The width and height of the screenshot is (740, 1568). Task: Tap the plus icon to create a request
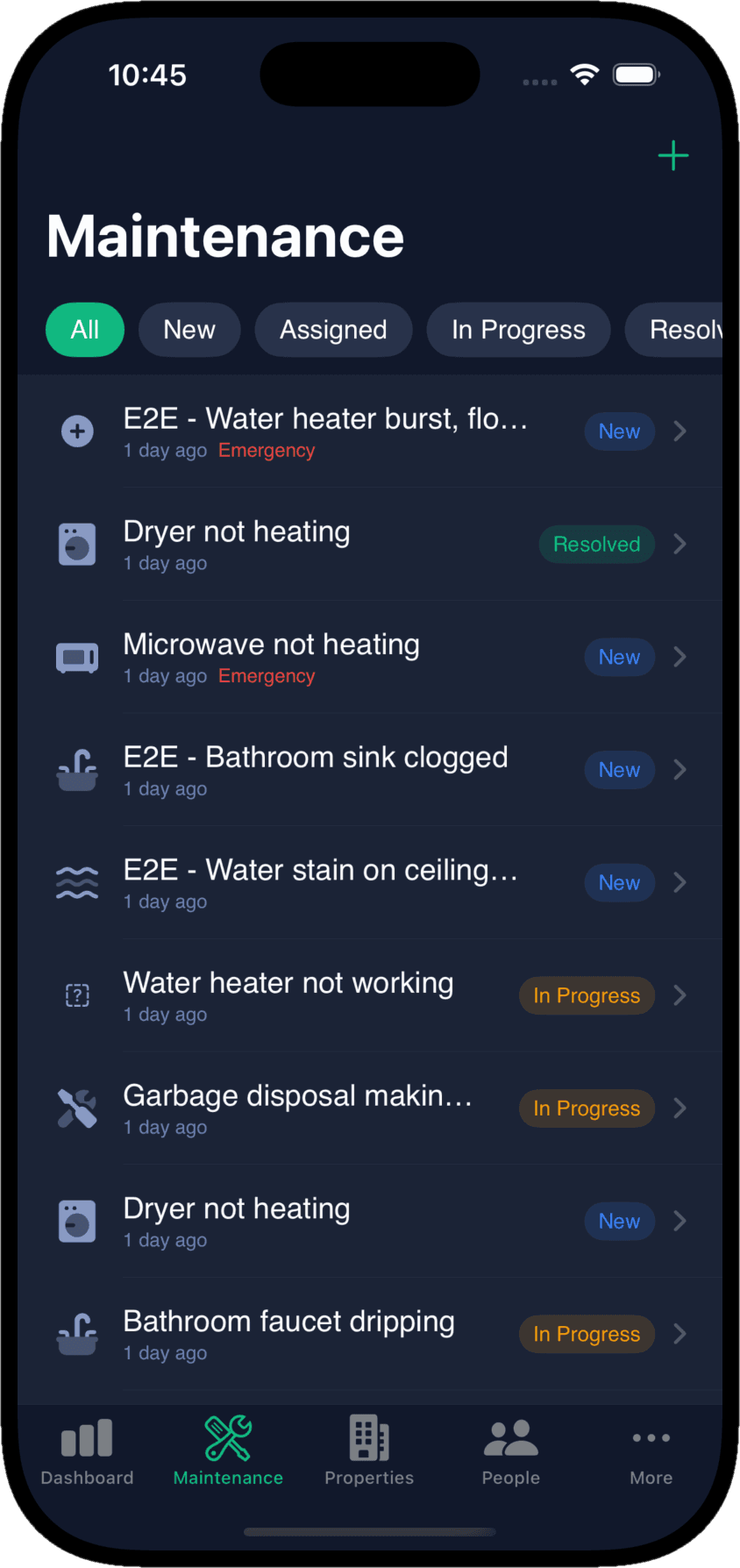click(x=672, y=155)
